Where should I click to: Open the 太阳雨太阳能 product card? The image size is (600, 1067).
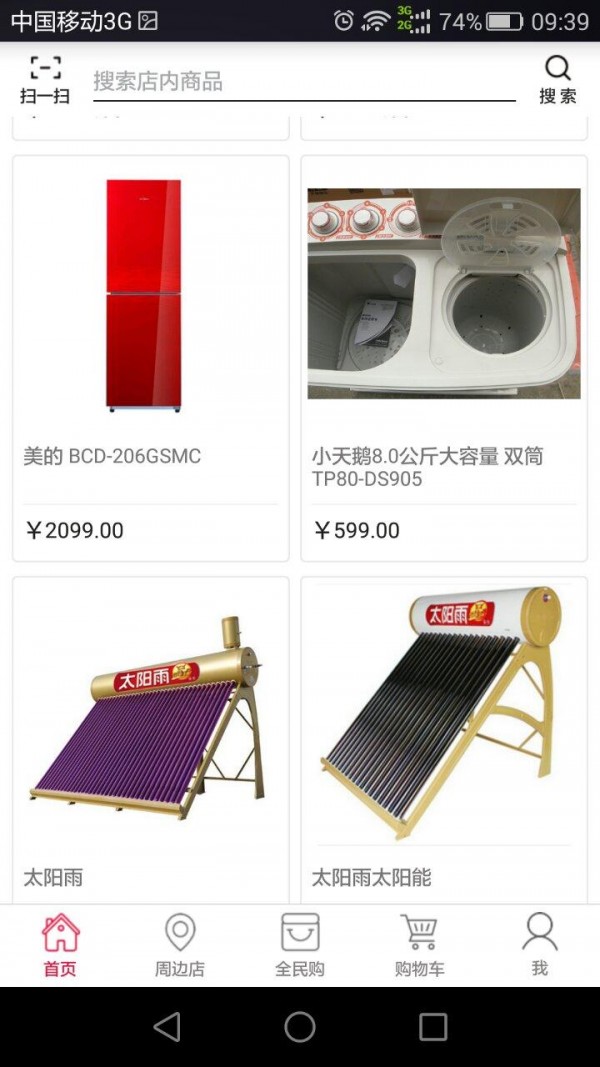click(x=443, y=740)
